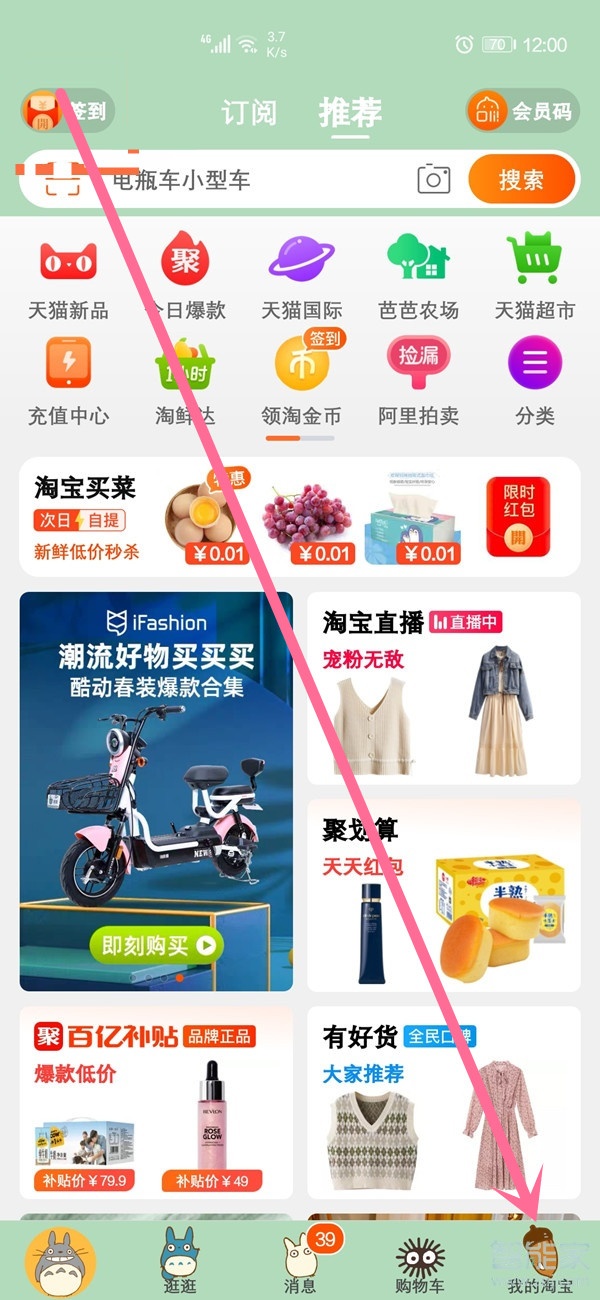
Task: Open 天猫新品
Action: [68, 277]
